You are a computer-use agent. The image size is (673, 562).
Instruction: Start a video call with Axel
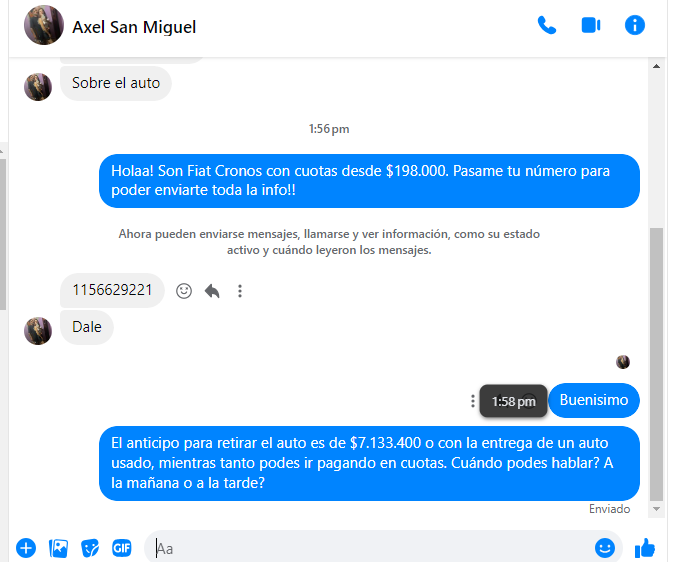590,26
